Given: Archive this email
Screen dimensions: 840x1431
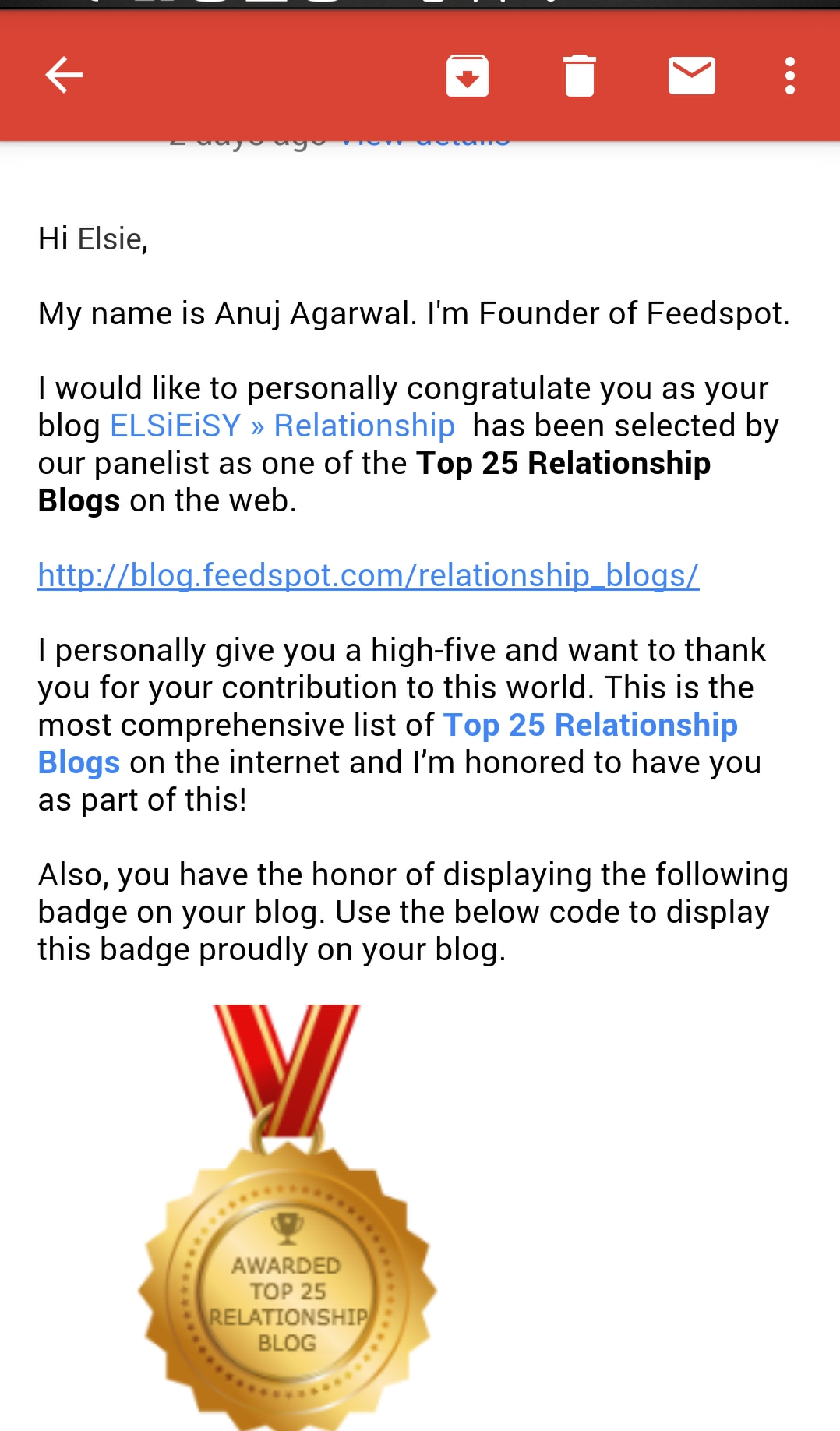Looking at the screenshot, I should [x=468, y=76].
